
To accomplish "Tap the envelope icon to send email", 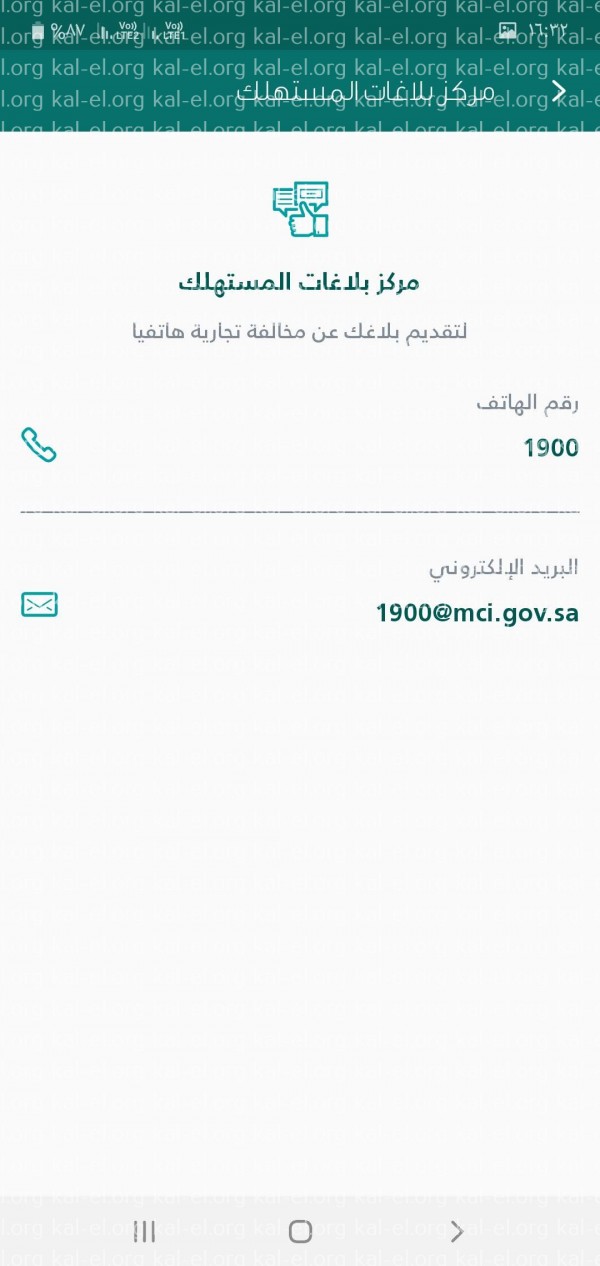I will pyautogui.click(x=39, y=604).
